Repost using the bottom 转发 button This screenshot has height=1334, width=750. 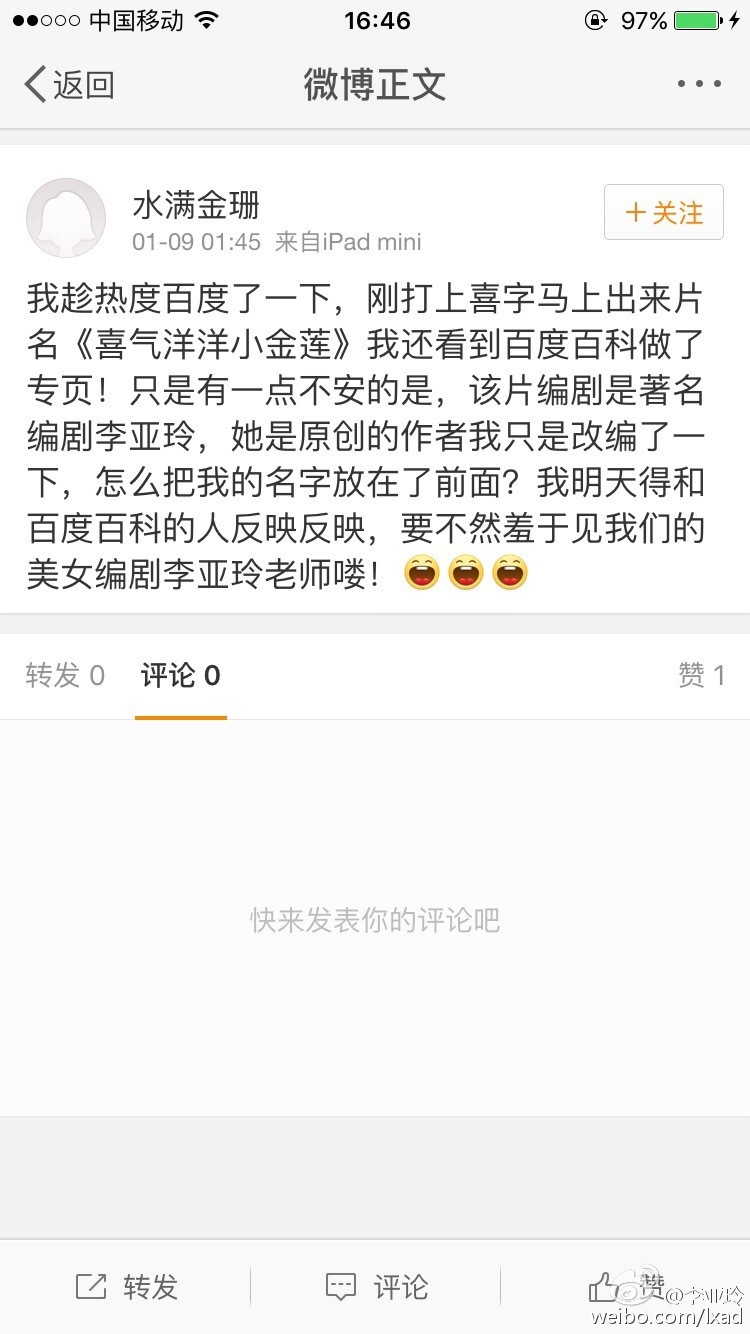tap(126, 1287)
